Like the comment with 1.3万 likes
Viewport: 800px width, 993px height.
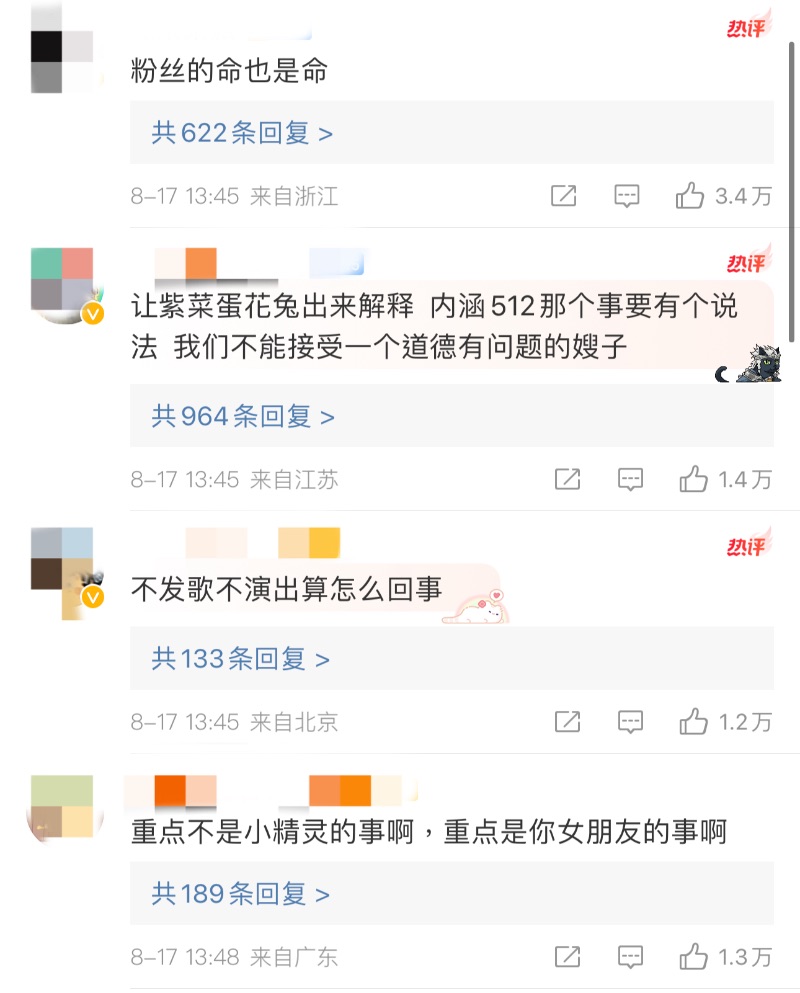click(694, 956)
